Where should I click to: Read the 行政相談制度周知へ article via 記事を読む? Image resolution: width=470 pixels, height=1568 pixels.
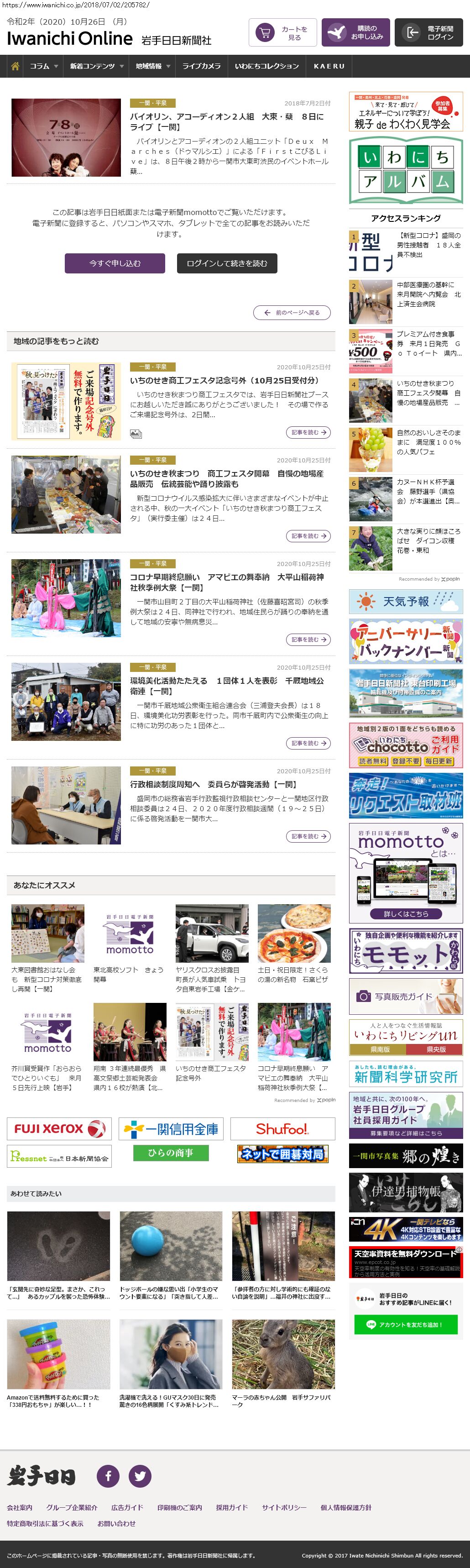(x=308, y=836)
